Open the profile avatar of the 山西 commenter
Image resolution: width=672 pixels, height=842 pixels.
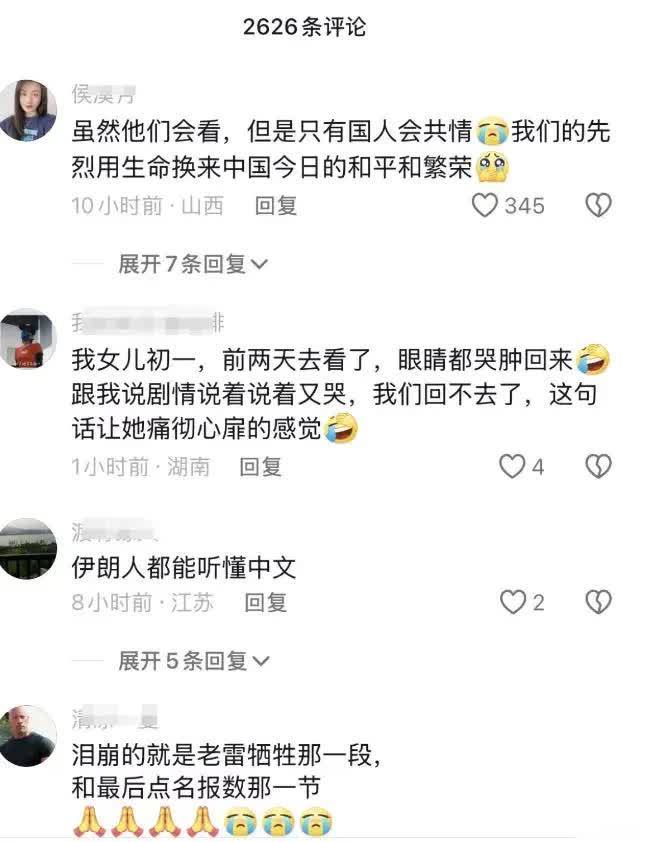coord(28,110)
